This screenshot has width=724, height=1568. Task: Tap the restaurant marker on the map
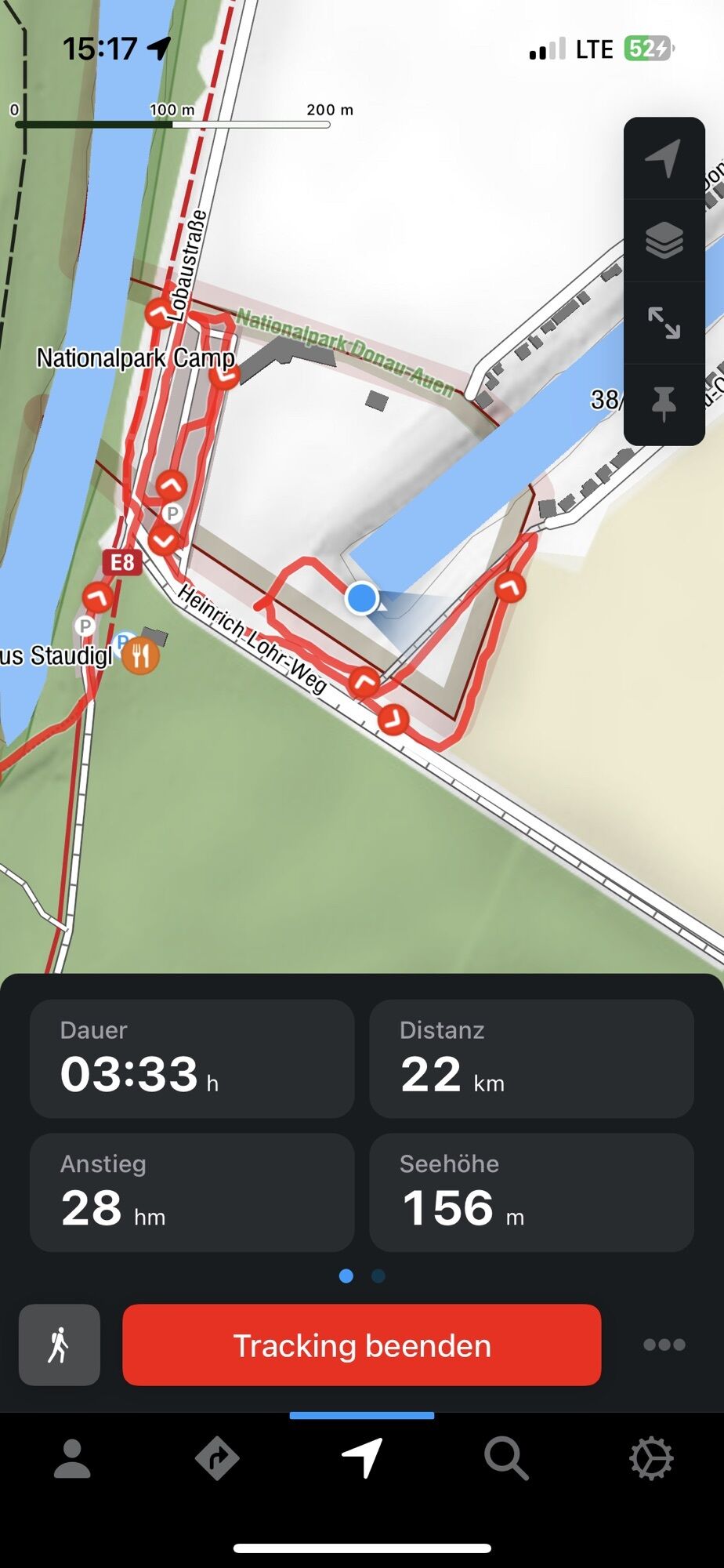point(141,655)
